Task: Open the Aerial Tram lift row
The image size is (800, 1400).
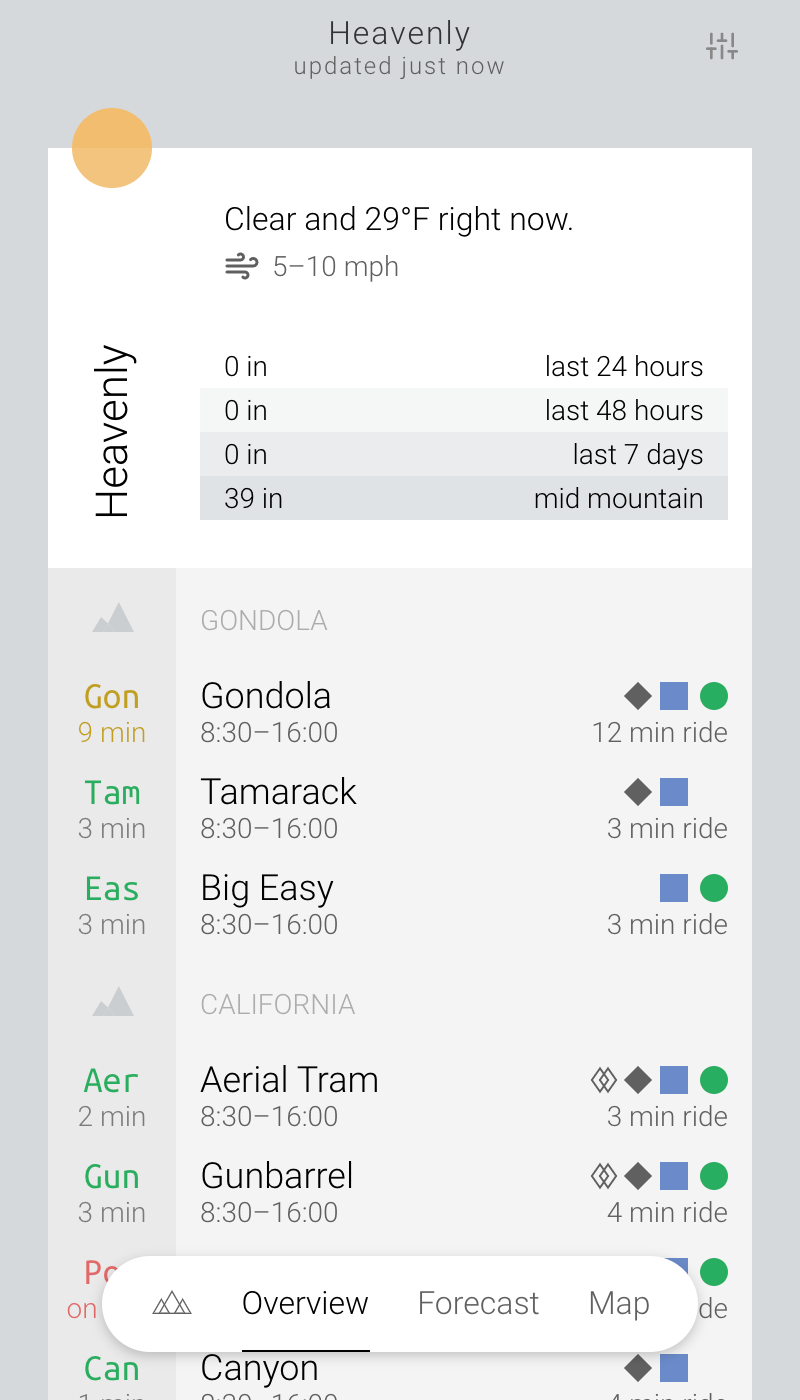Action: [400, 1097]
